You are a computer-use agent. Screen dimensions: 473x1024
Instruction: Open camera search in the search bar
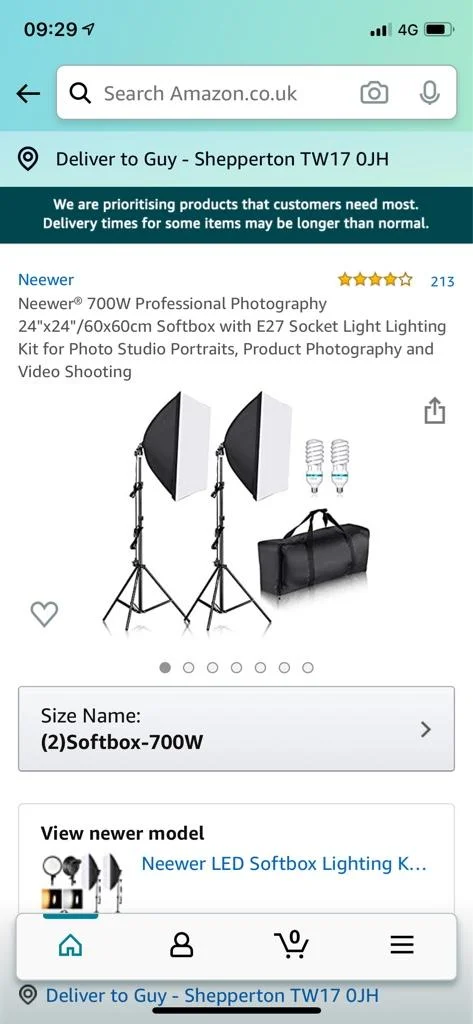tap(374, 93)
